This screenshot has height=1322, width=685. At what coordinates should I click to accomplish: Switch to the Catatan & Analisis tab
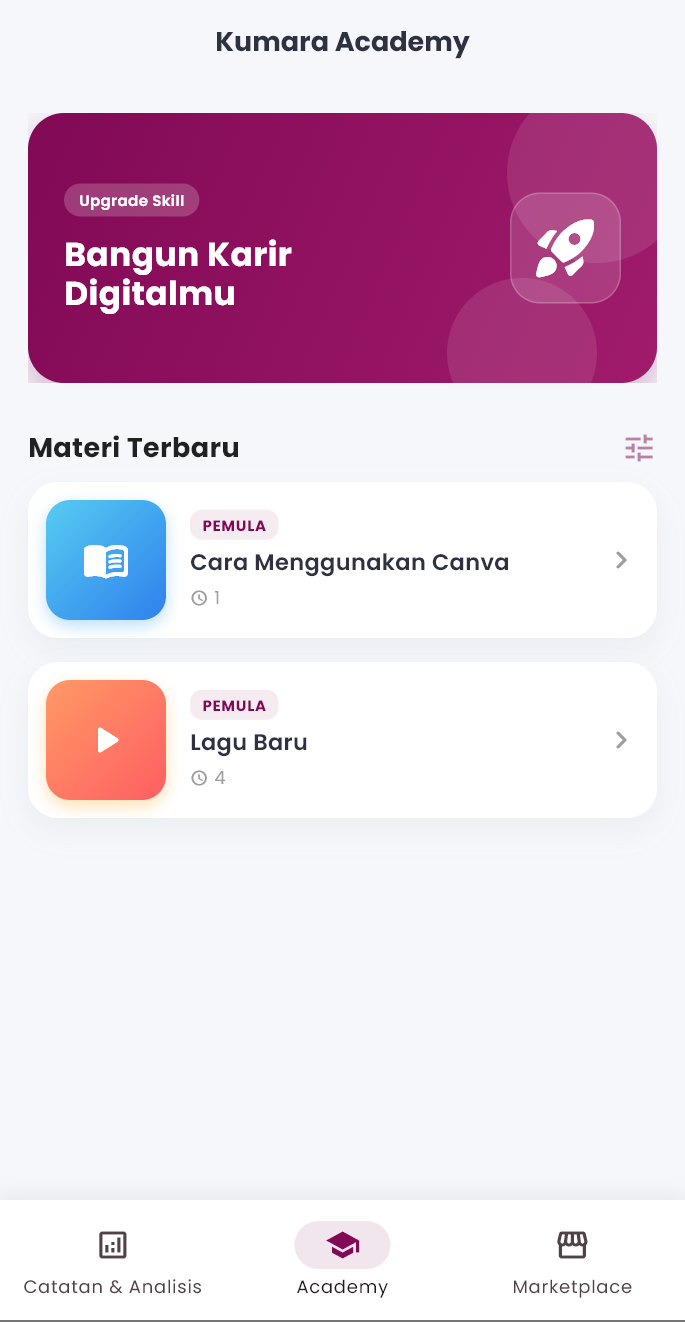(x=113, y=1262)
